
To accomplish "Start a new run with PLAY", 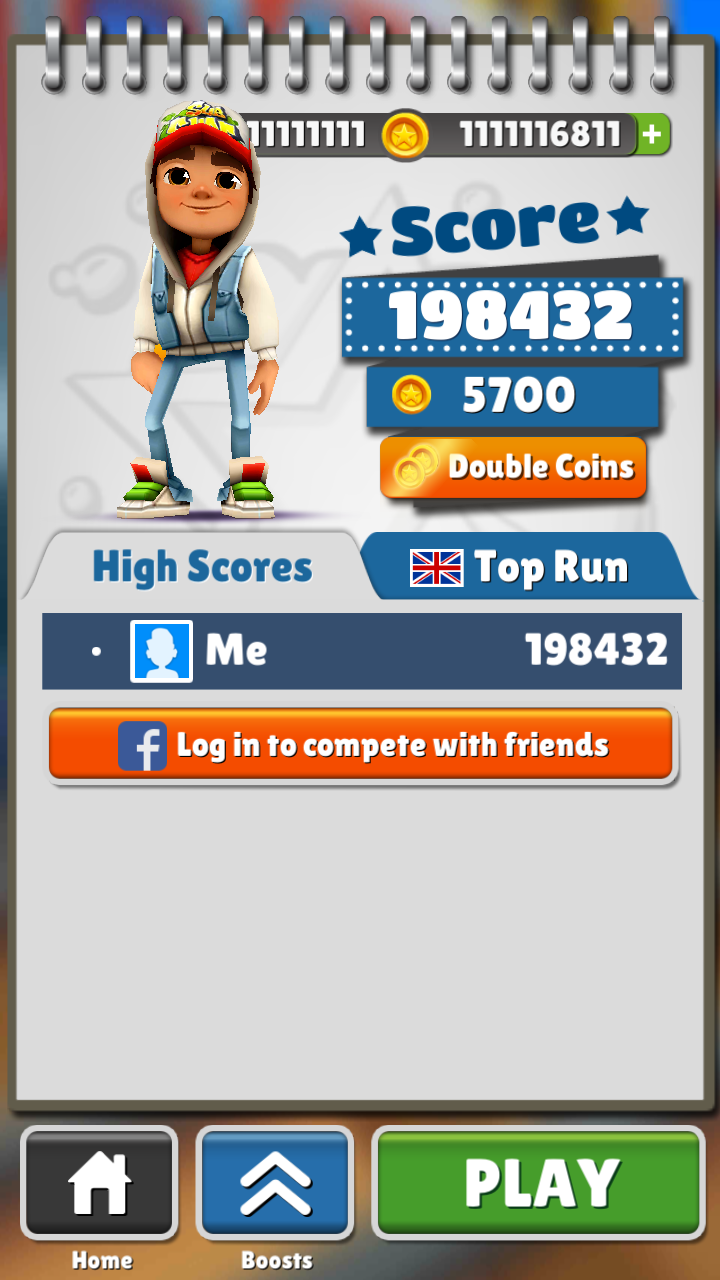I will click(540, 1183).
